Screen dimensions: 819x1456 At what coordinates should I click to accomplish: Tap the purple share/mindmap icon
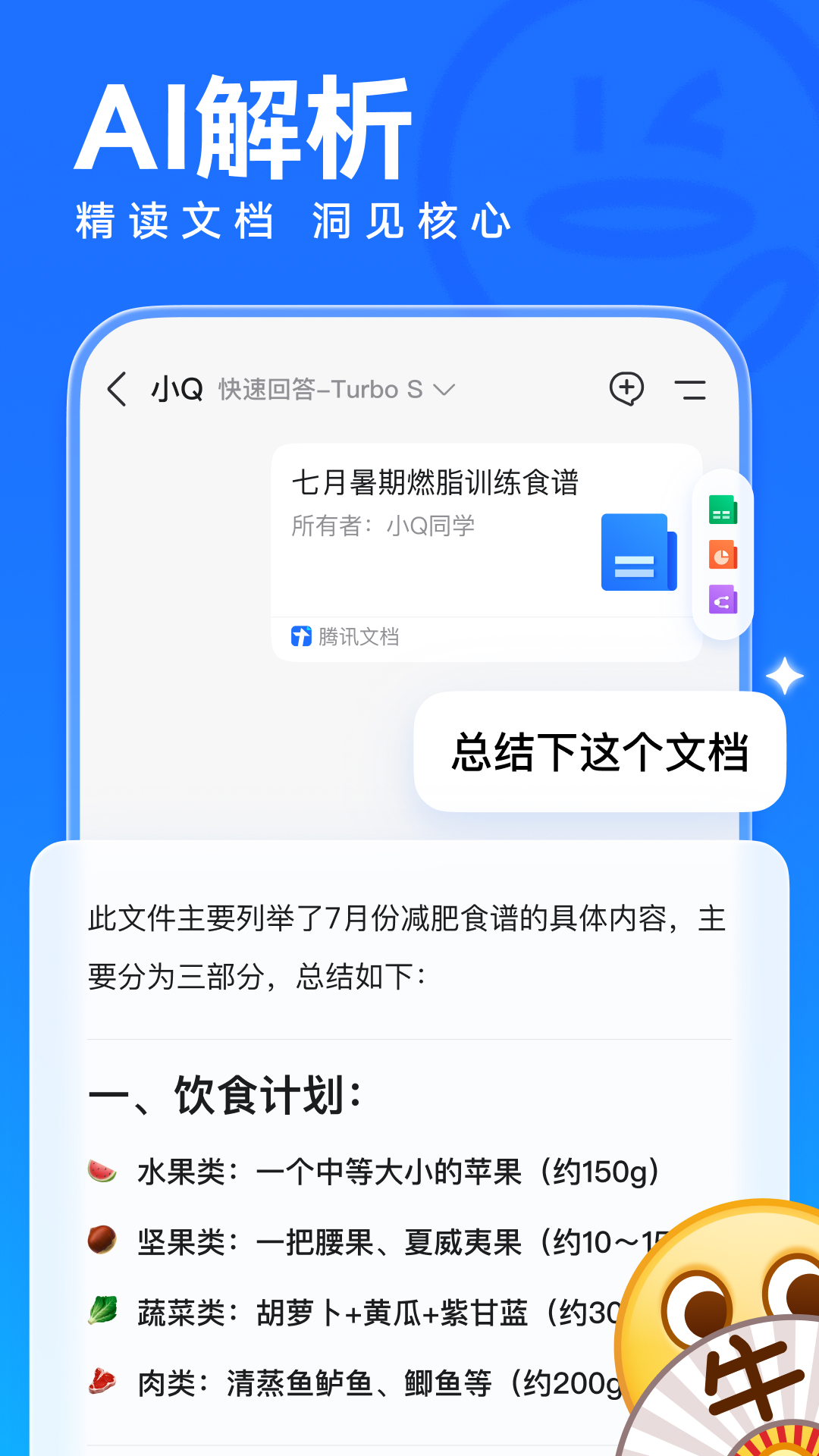click(x=723, y=601)
